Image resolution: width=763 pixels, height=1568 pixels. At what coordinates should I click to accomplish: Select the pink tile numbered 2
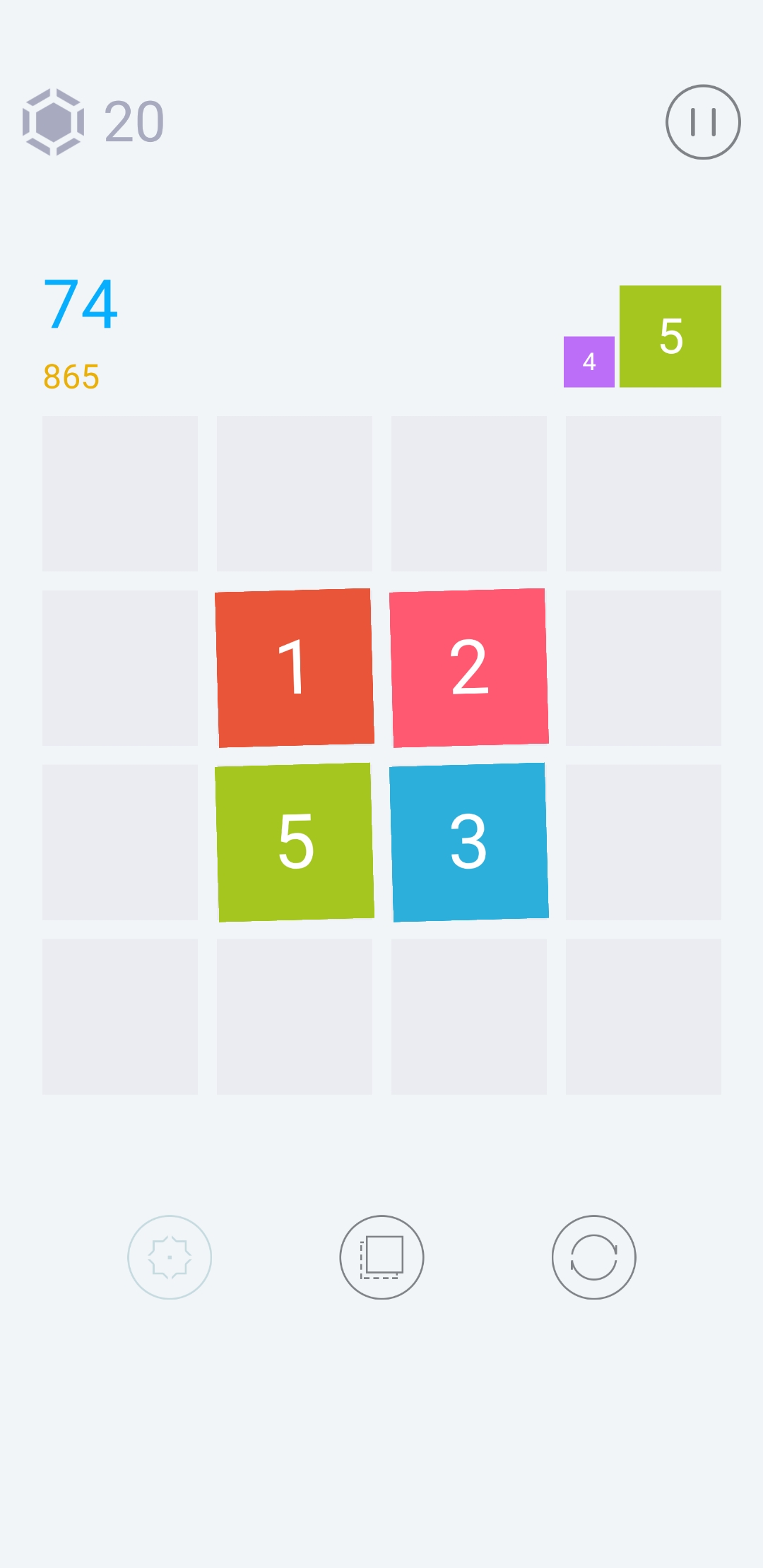coord(469,667)
